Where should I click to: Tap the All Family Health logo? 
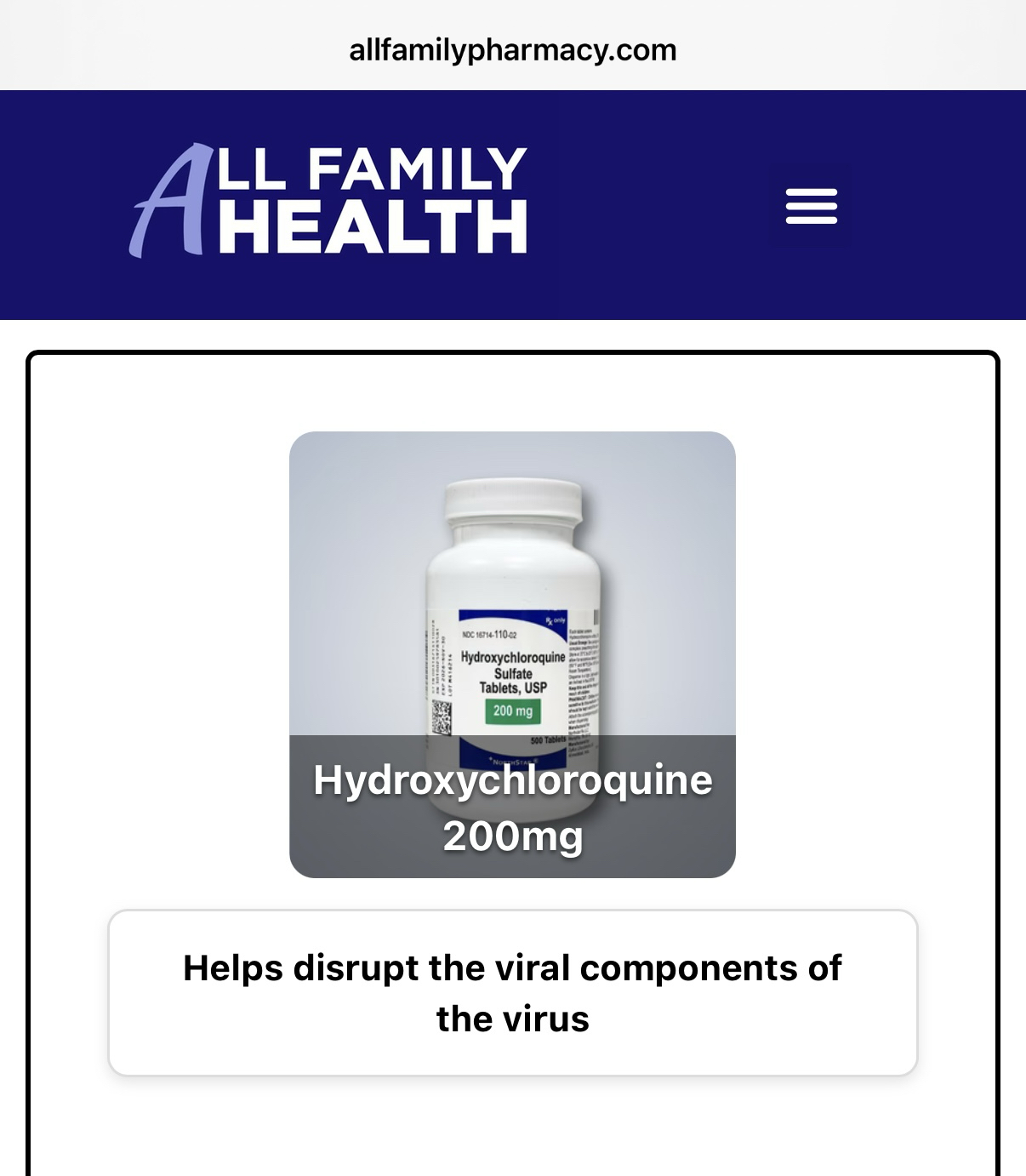click(x=328, y=201)
